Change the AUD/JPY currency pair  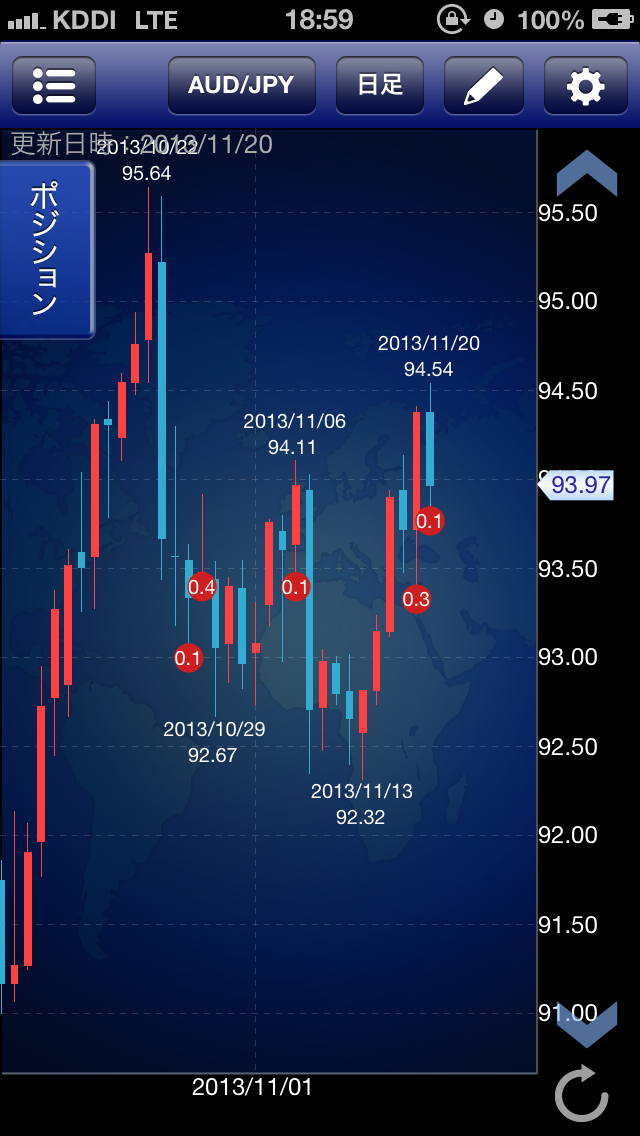241,85
